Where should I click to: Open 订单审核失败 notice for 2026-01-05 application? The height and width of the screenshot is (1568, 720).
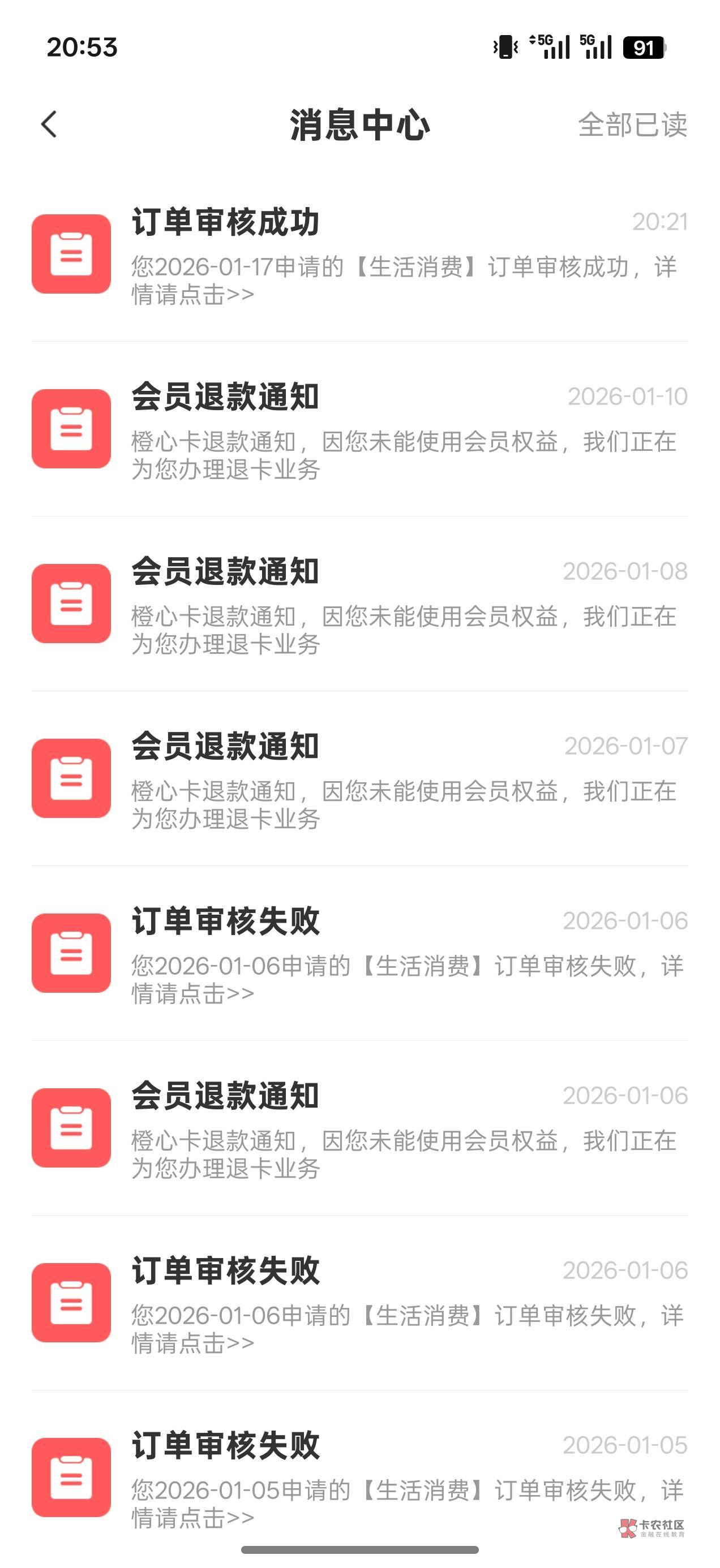tap(360, 1477)
